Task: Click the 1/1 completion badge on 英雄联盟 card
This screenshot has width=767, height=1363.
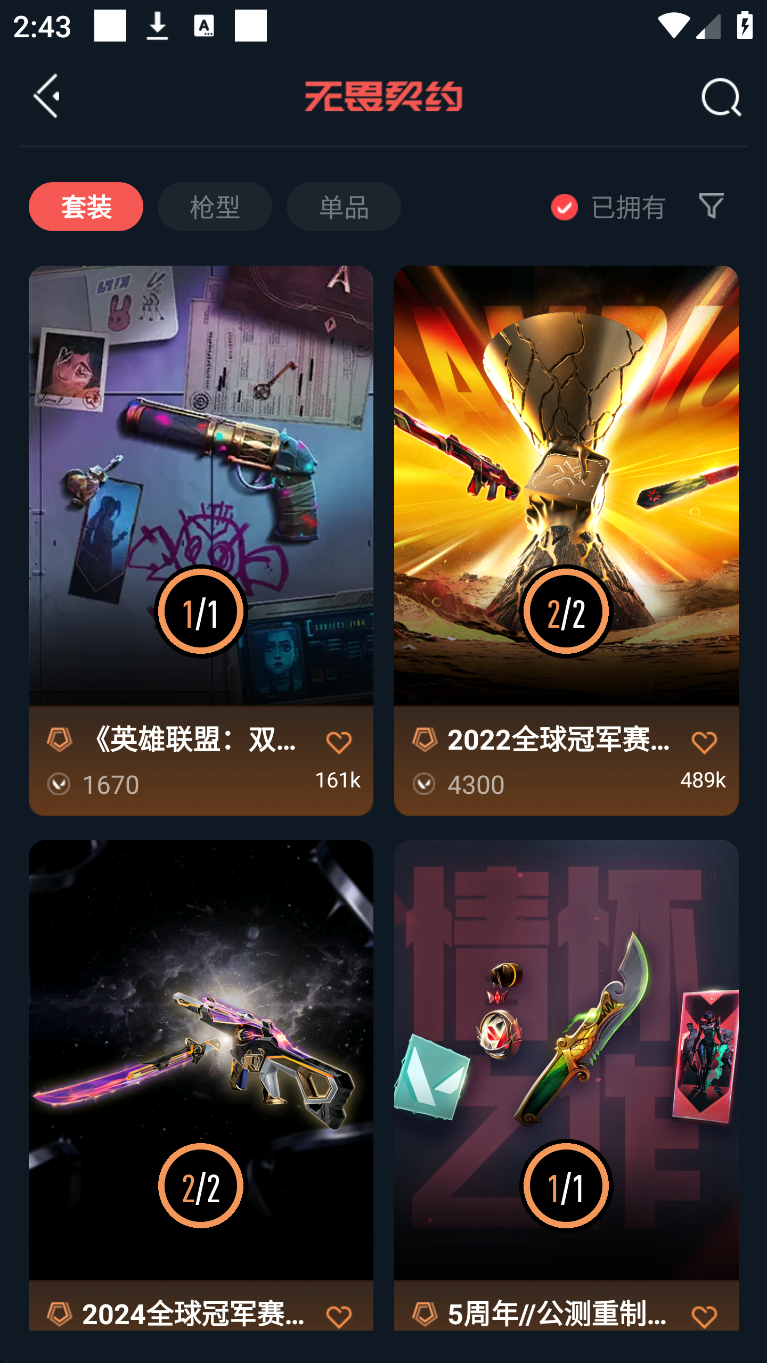Action: coord(200,612)
